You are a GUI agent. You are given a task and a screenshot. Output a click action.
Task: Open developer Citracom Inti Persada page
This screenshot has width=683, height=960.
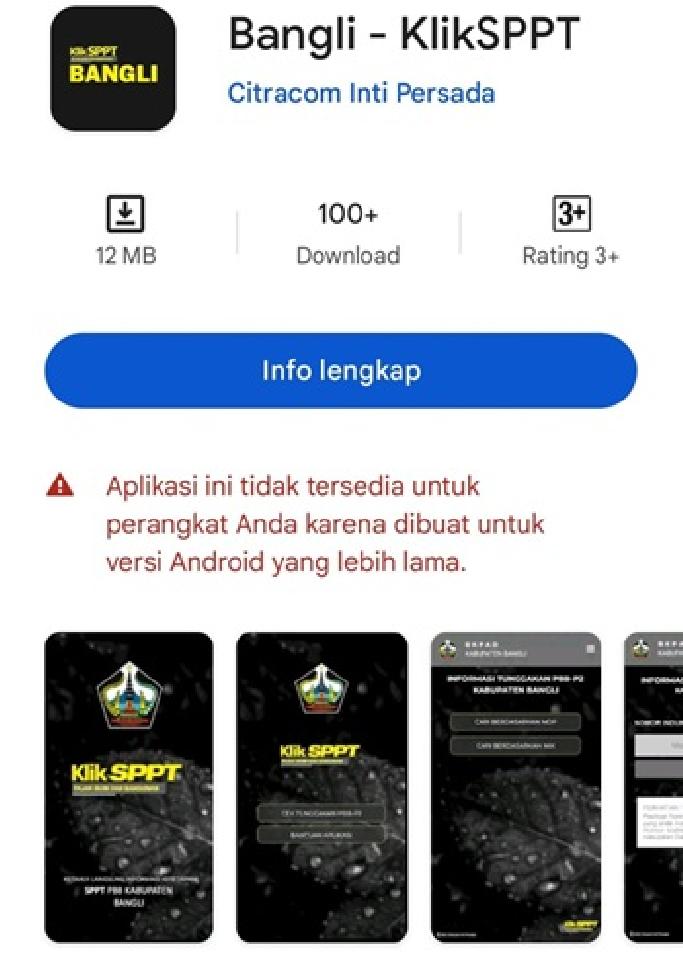tap(361, 94)
